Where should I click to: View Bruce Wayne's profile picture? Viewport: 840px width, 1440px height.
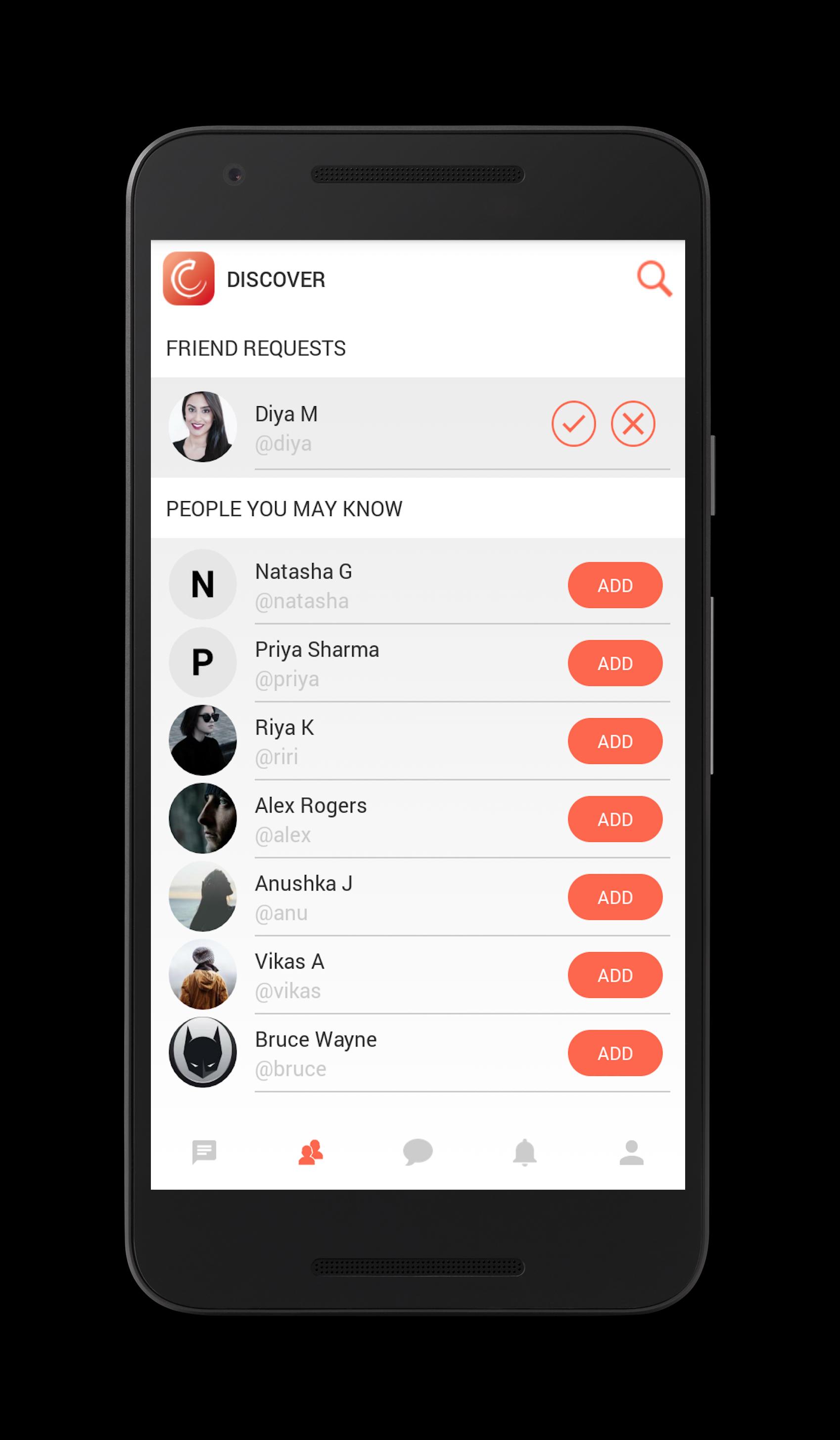pyautogui.click(x=202, y=1052)
